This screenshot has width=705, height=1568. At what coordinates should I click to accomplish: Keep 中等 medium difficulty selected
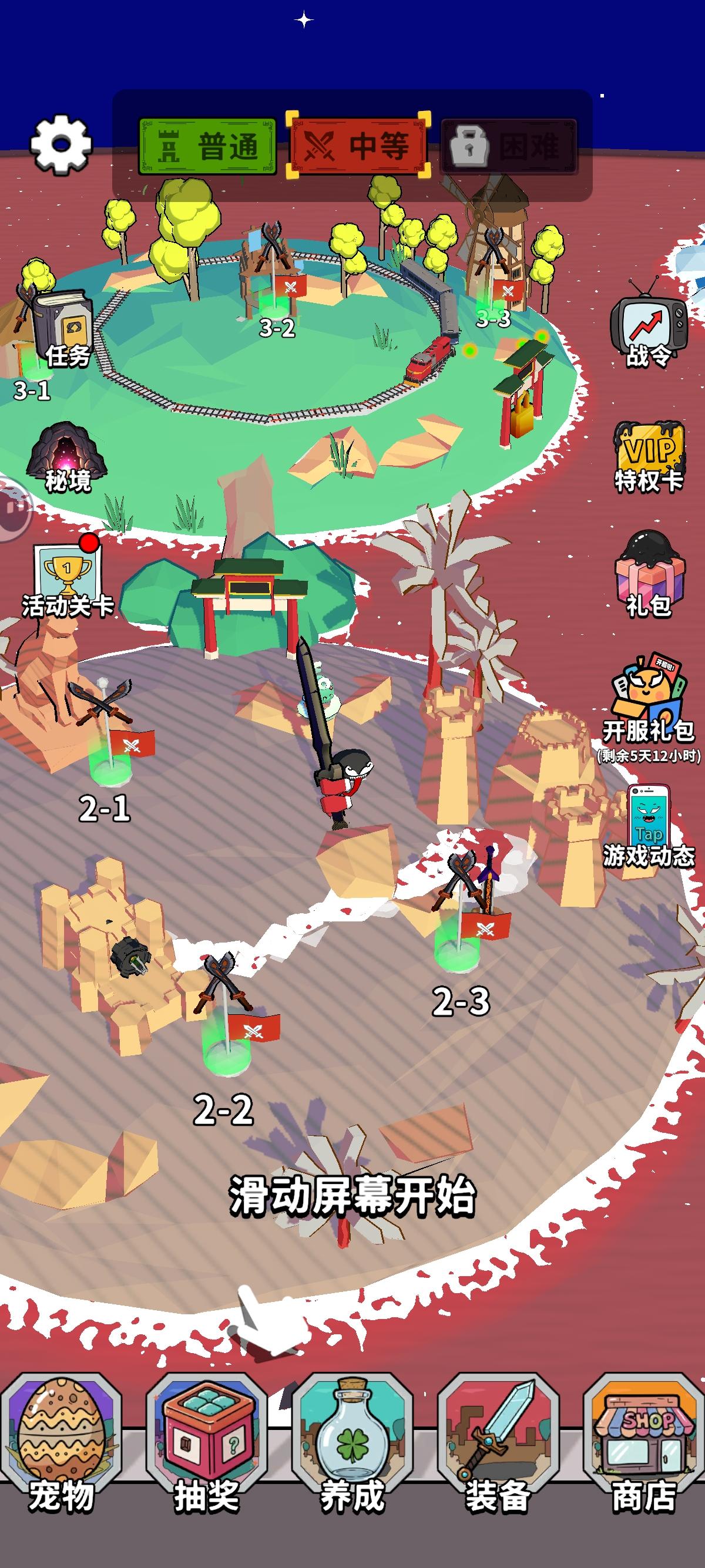point(358,144)
